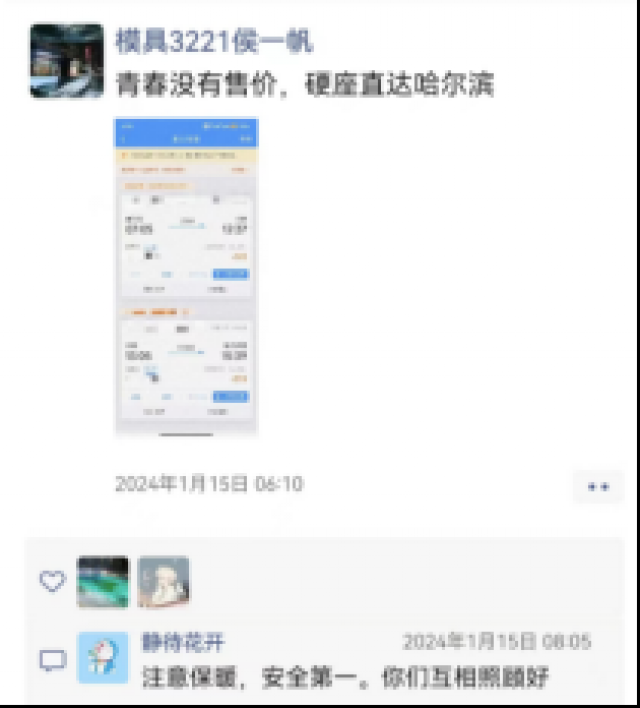Open second avatar in the likes row

tap(163, 582)
